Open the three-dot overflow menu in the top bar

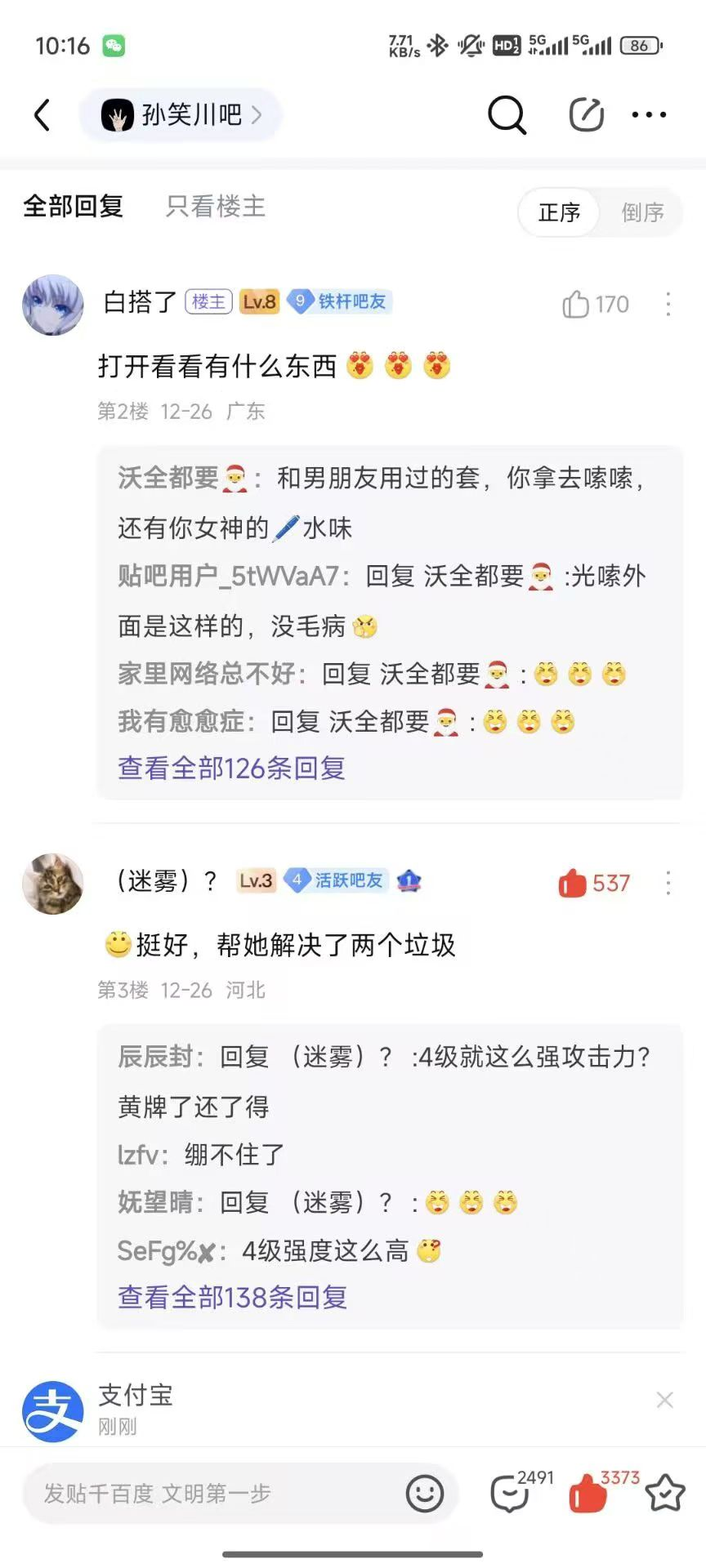pos(649,115)
